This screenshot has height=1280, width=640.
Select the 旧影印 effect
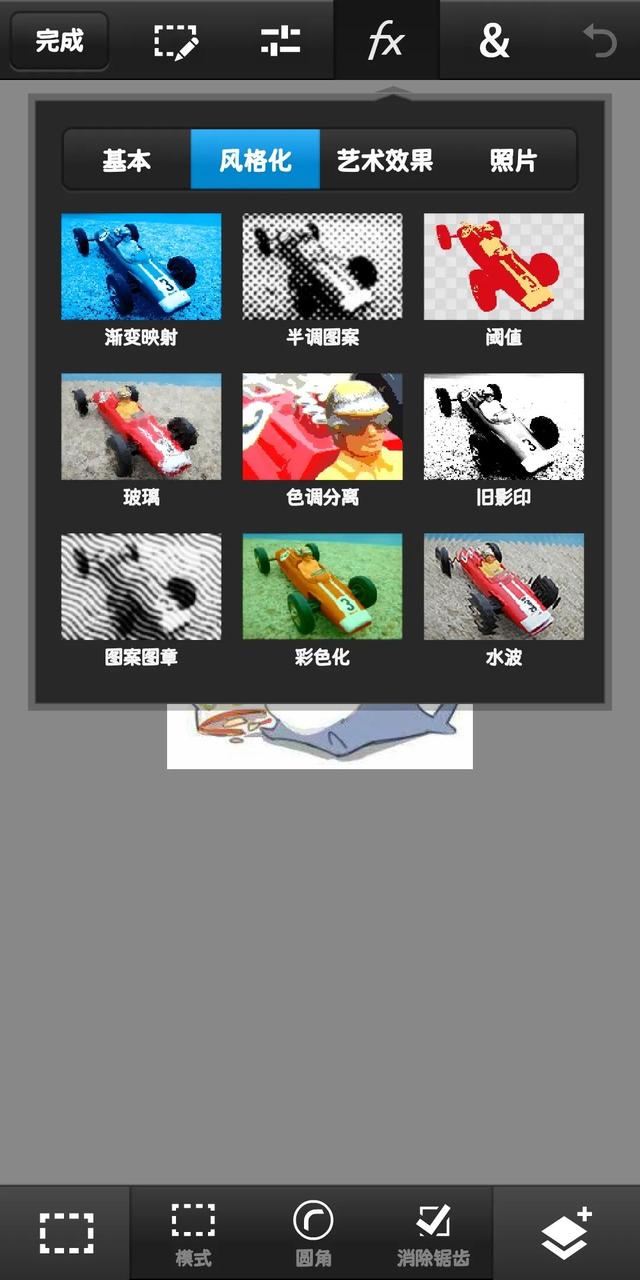pyautogui.click(x=504, y=440)
